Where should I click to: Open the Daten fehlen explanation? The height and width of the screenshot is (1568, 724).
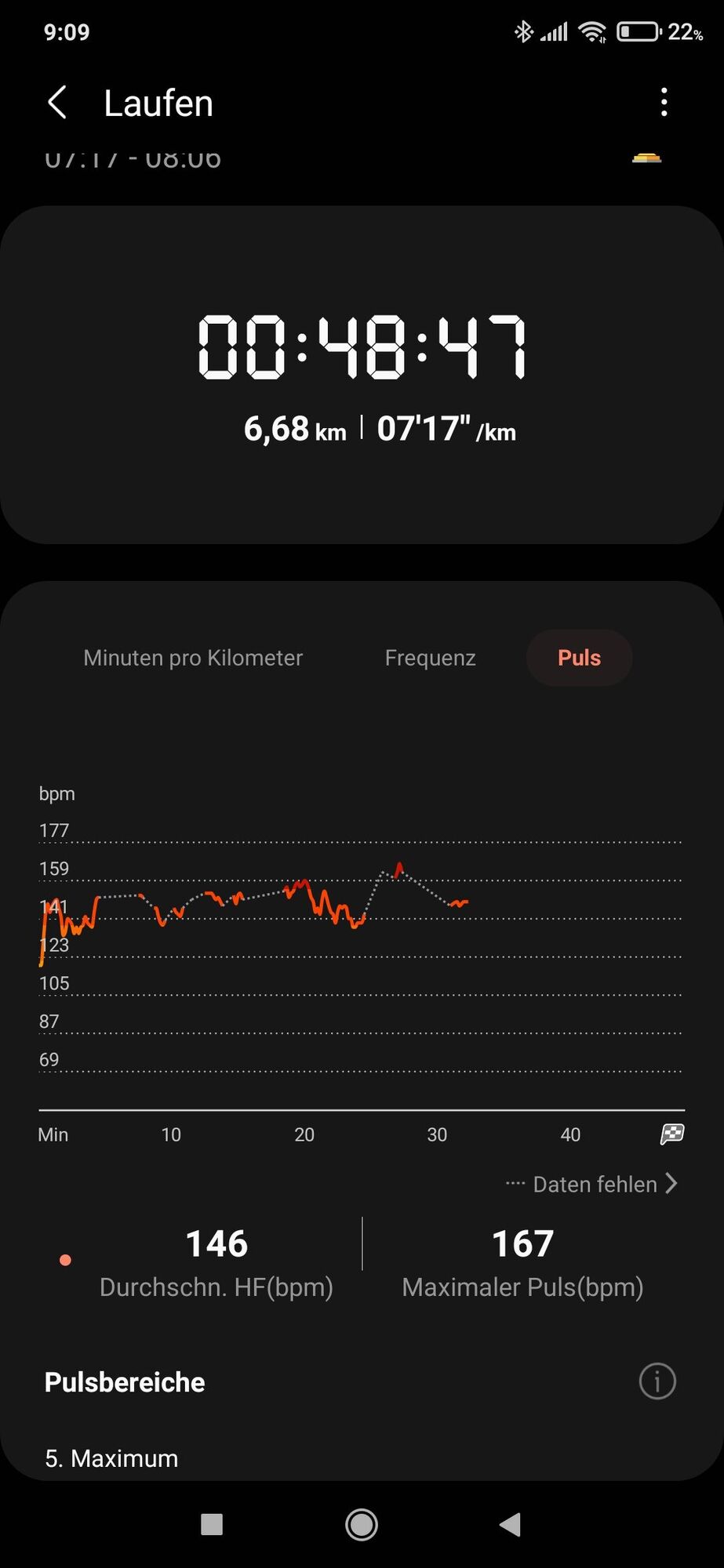pos(594,1184)
